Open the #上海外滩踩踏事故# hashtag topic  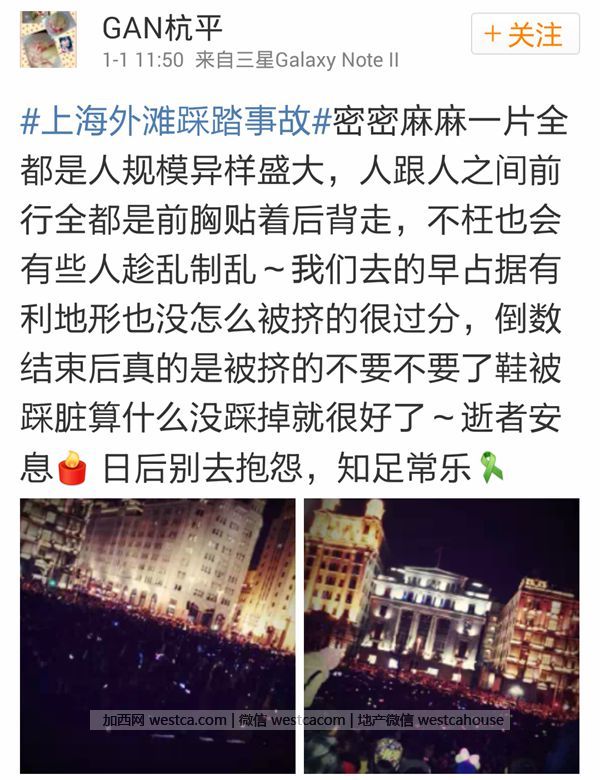(175, 123)
